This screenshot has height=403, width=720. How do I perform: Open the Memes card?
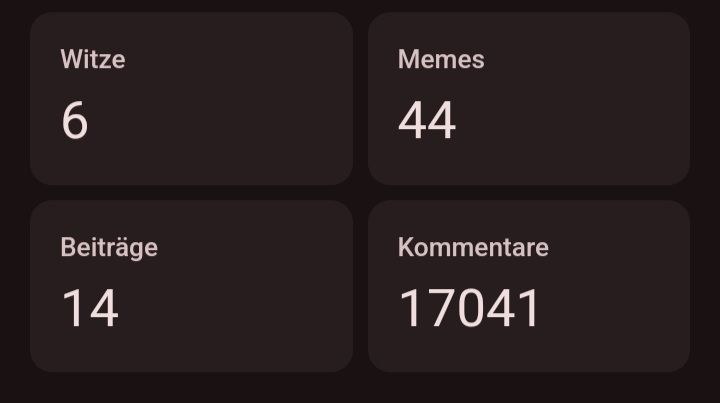[x=528, y=99]
